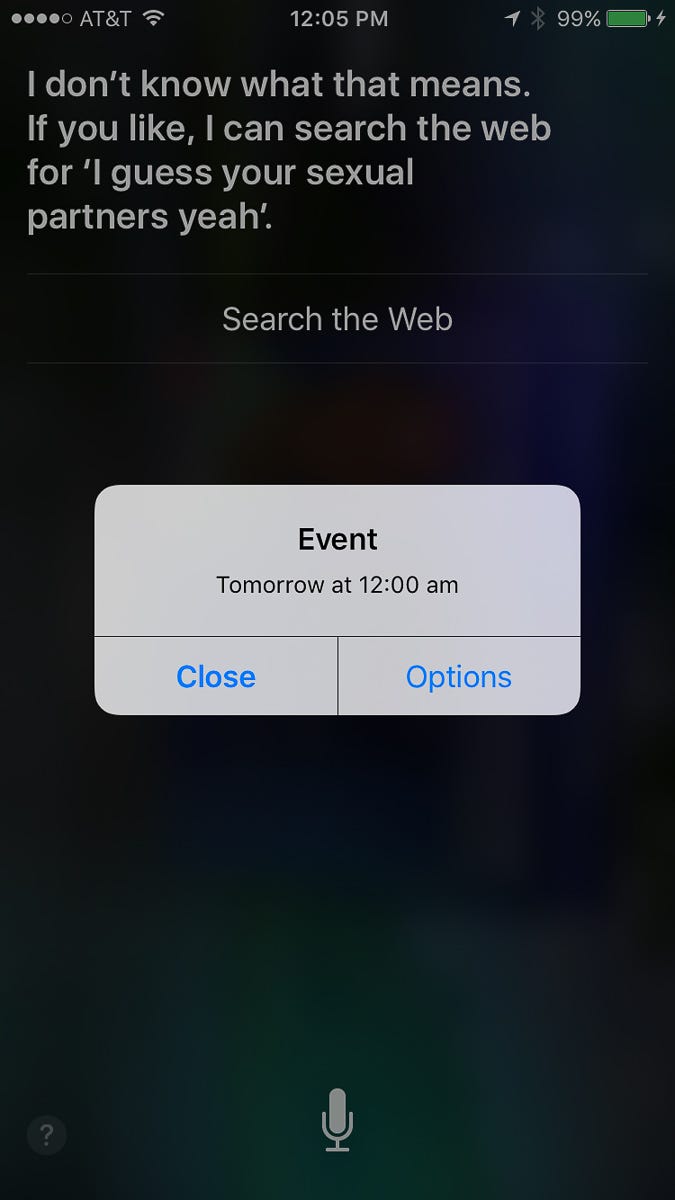Tap Search the Web
675x1200 pixels.
tap(337, 319)
